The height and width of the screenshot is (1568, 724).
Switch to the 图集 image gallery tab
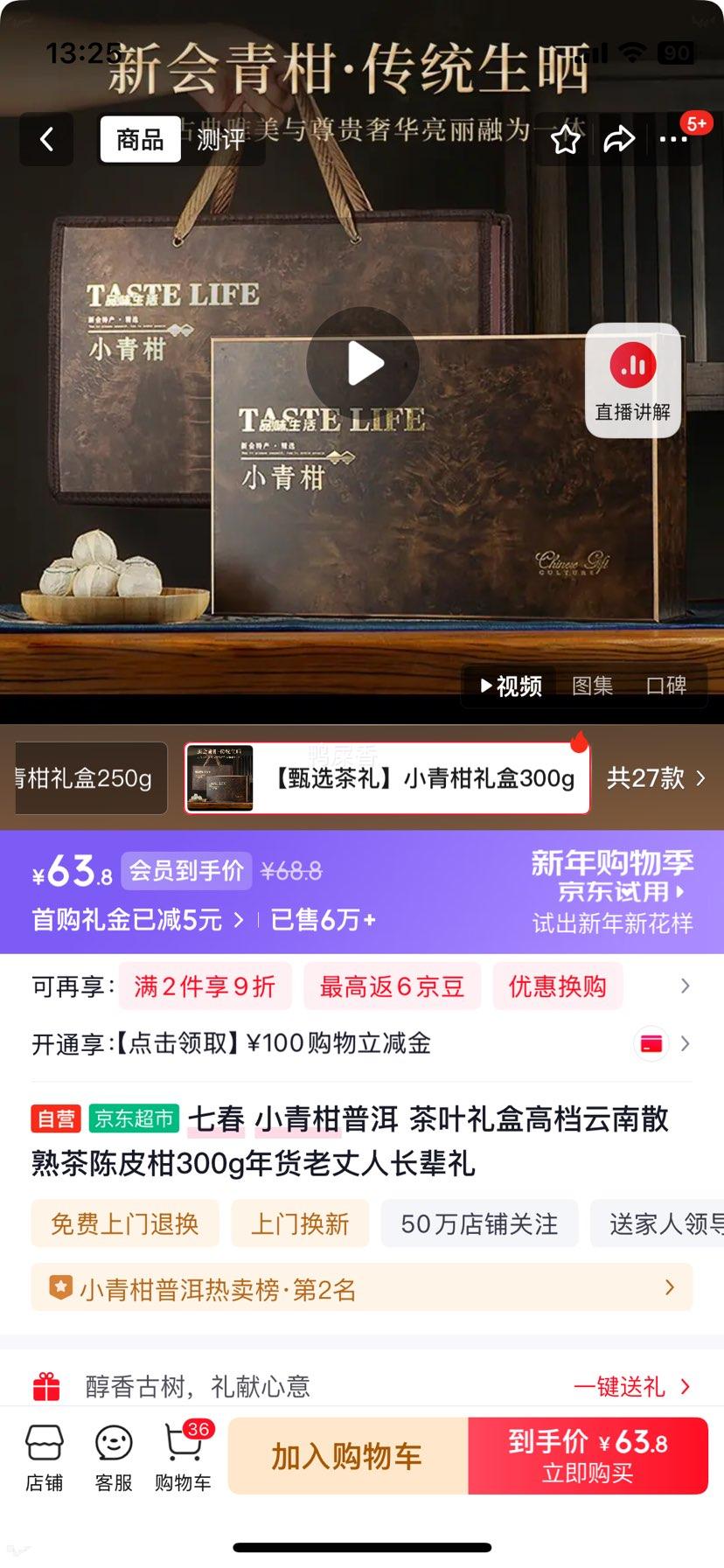tap(594, 686)
